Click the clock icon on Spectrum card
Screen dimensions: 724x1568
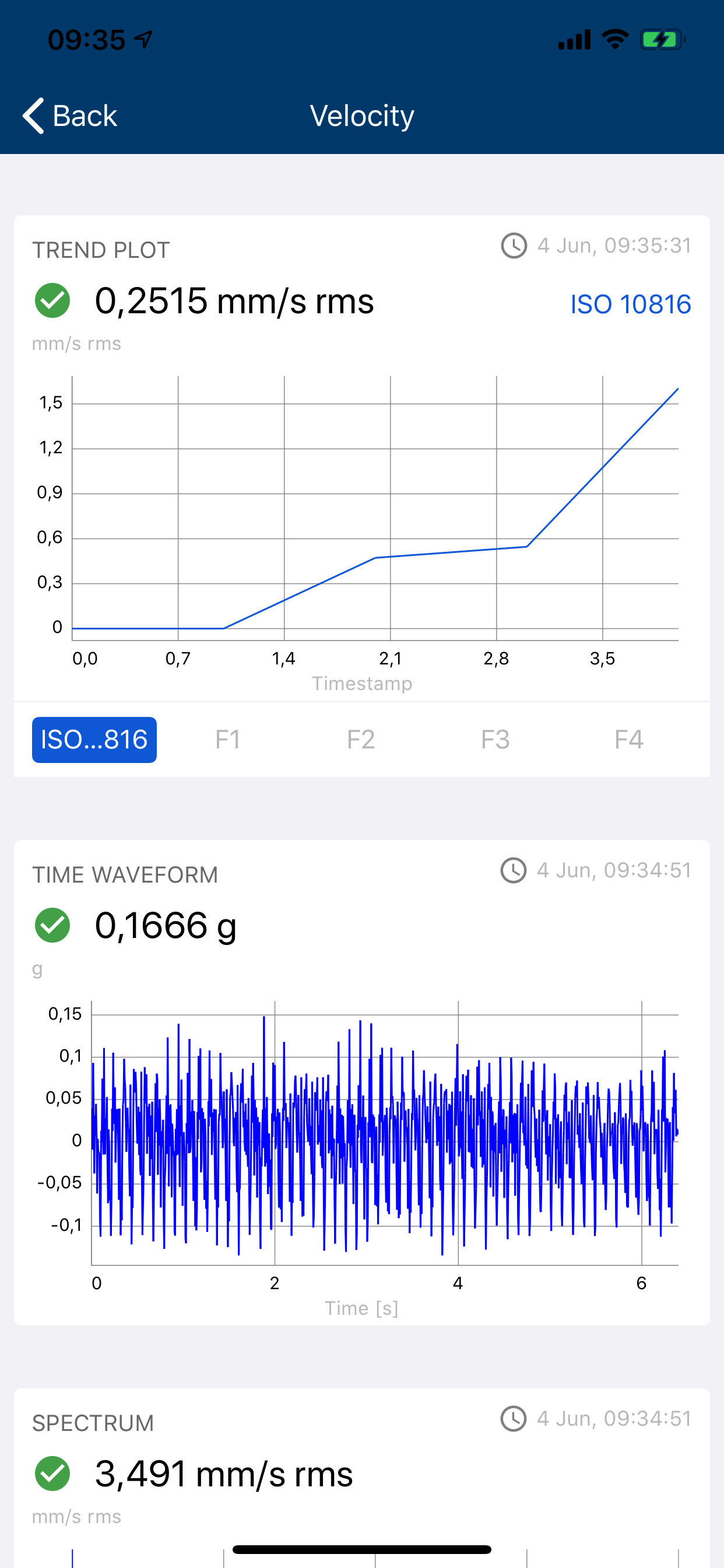[x=513, y=1418]
